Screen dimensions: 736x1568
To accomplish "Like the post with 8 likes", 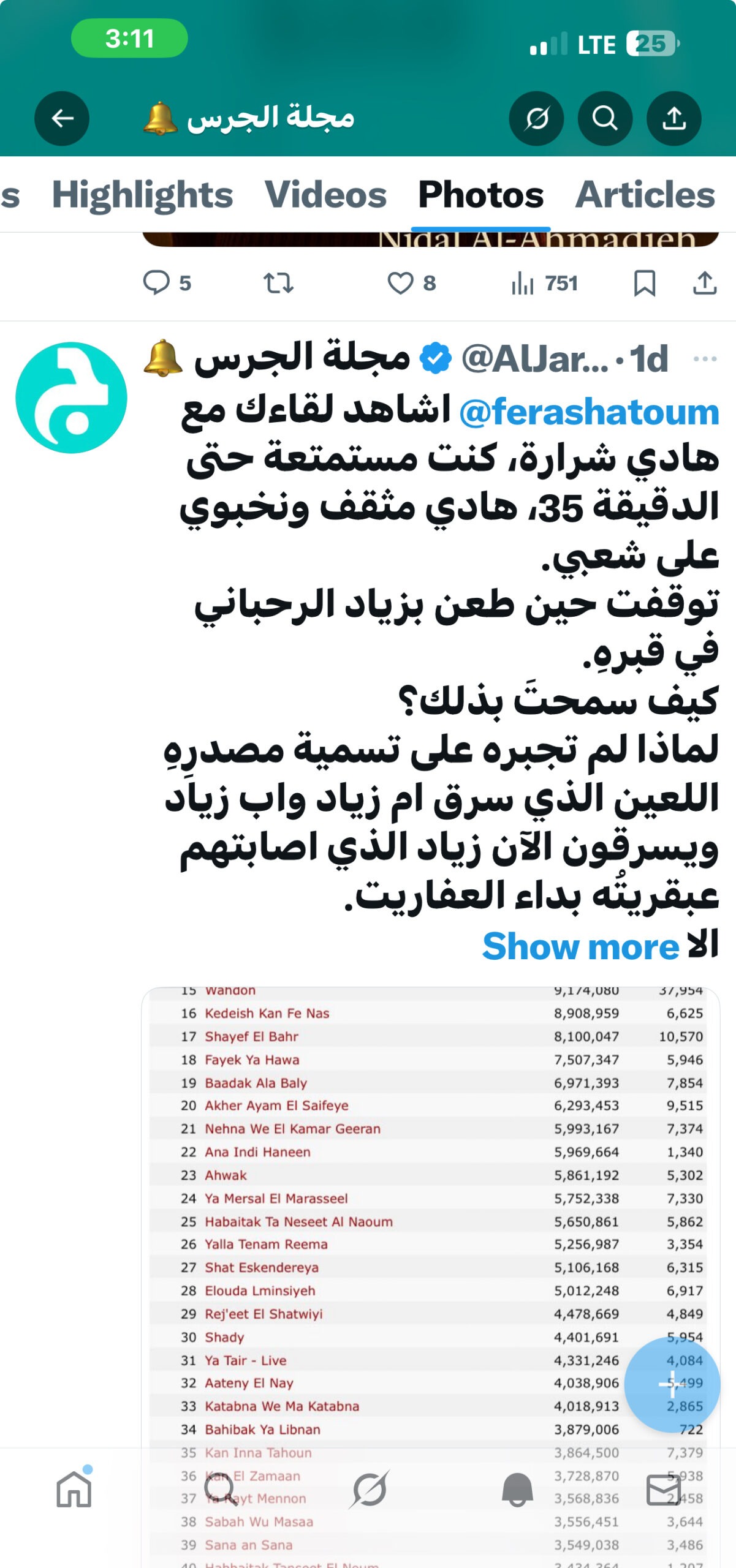I will click(401, 283).
